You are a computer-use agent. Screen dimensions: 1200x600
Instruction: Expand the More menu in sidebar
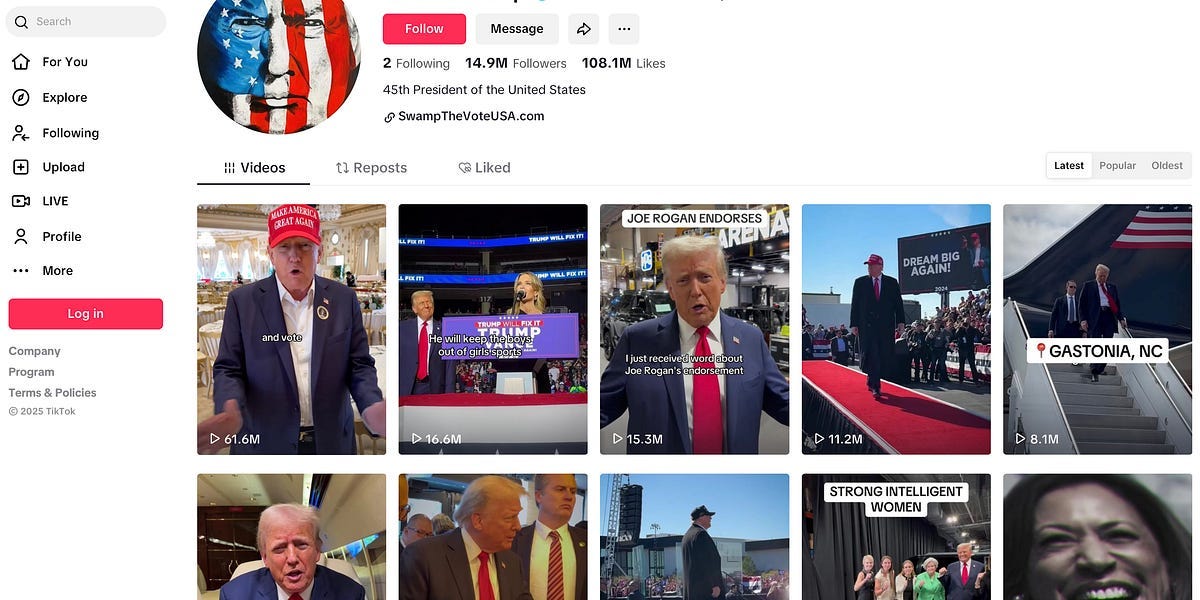click(x=57, y=271)
